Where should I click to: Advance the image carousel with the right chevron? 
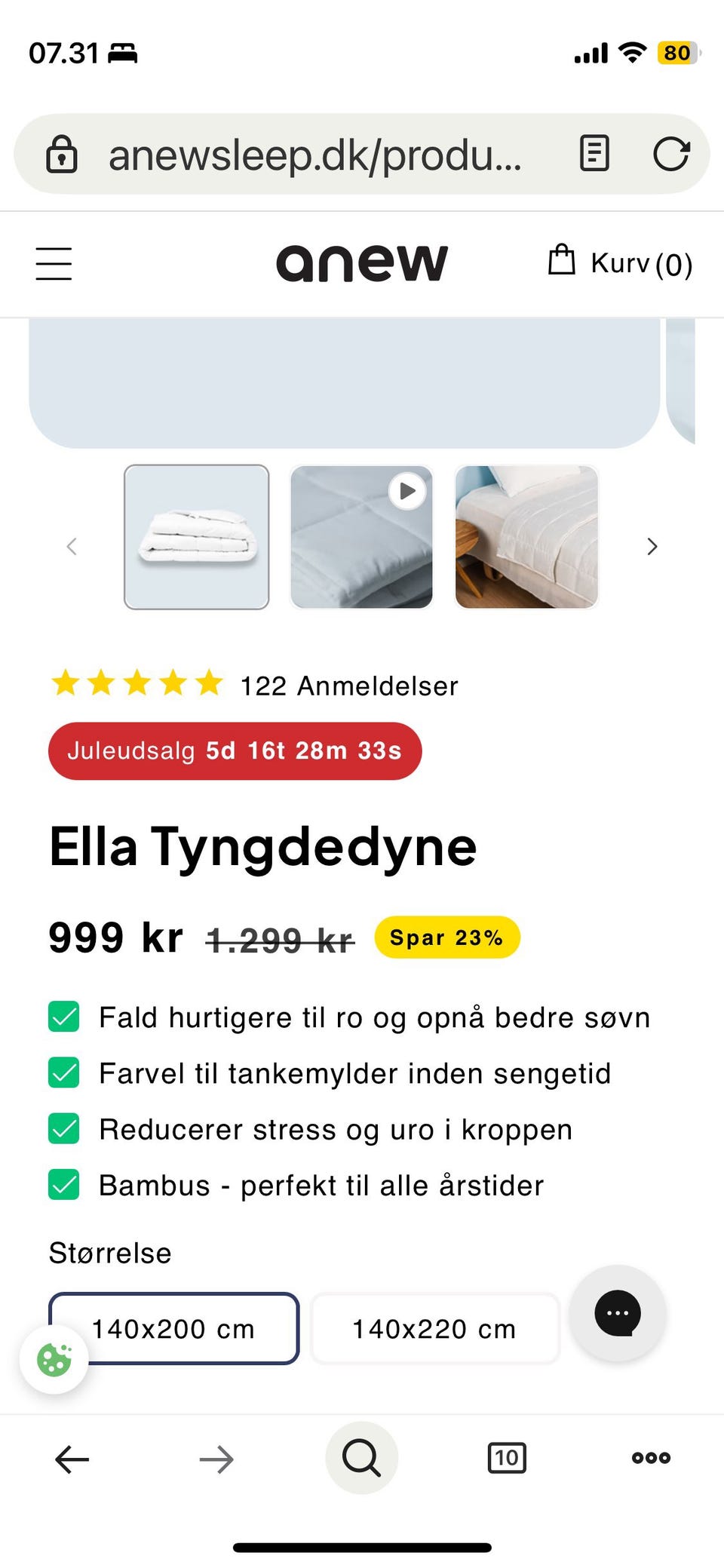(652, 546)
